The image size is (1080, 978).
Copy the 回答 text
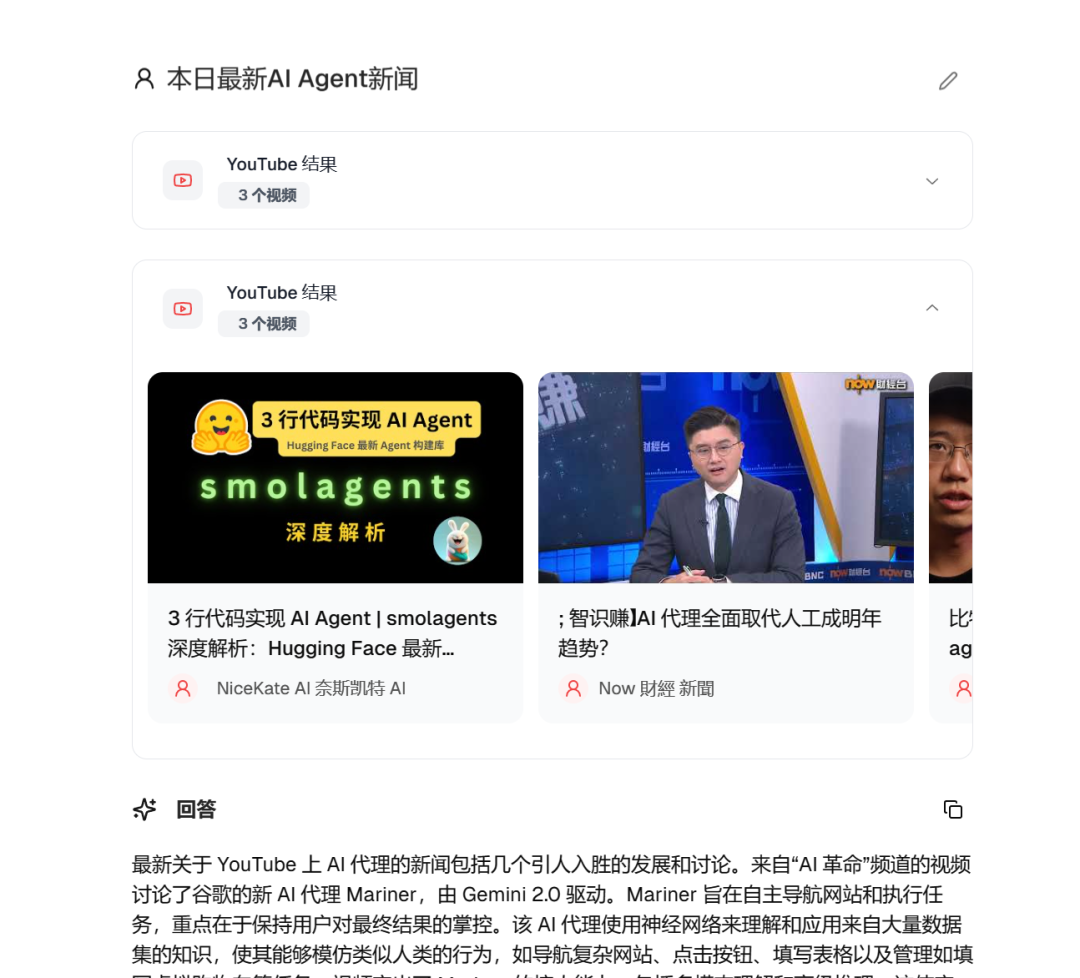coord(953,809)
